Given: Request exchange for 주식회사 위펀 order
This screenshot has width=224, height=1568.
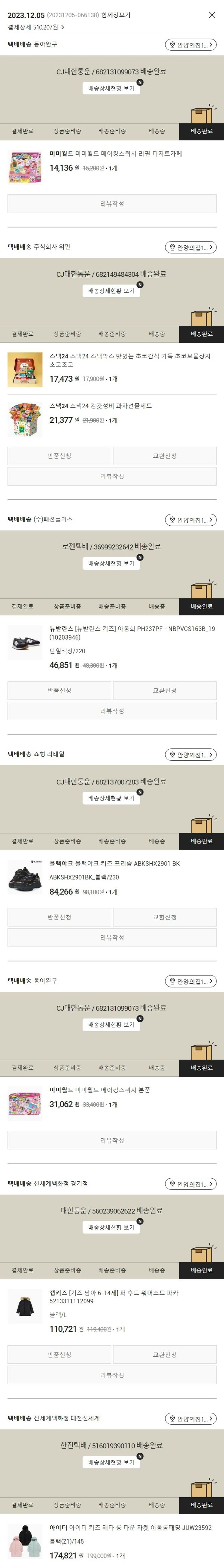Looking at the screenshot, I should click(x=164, y=456).
